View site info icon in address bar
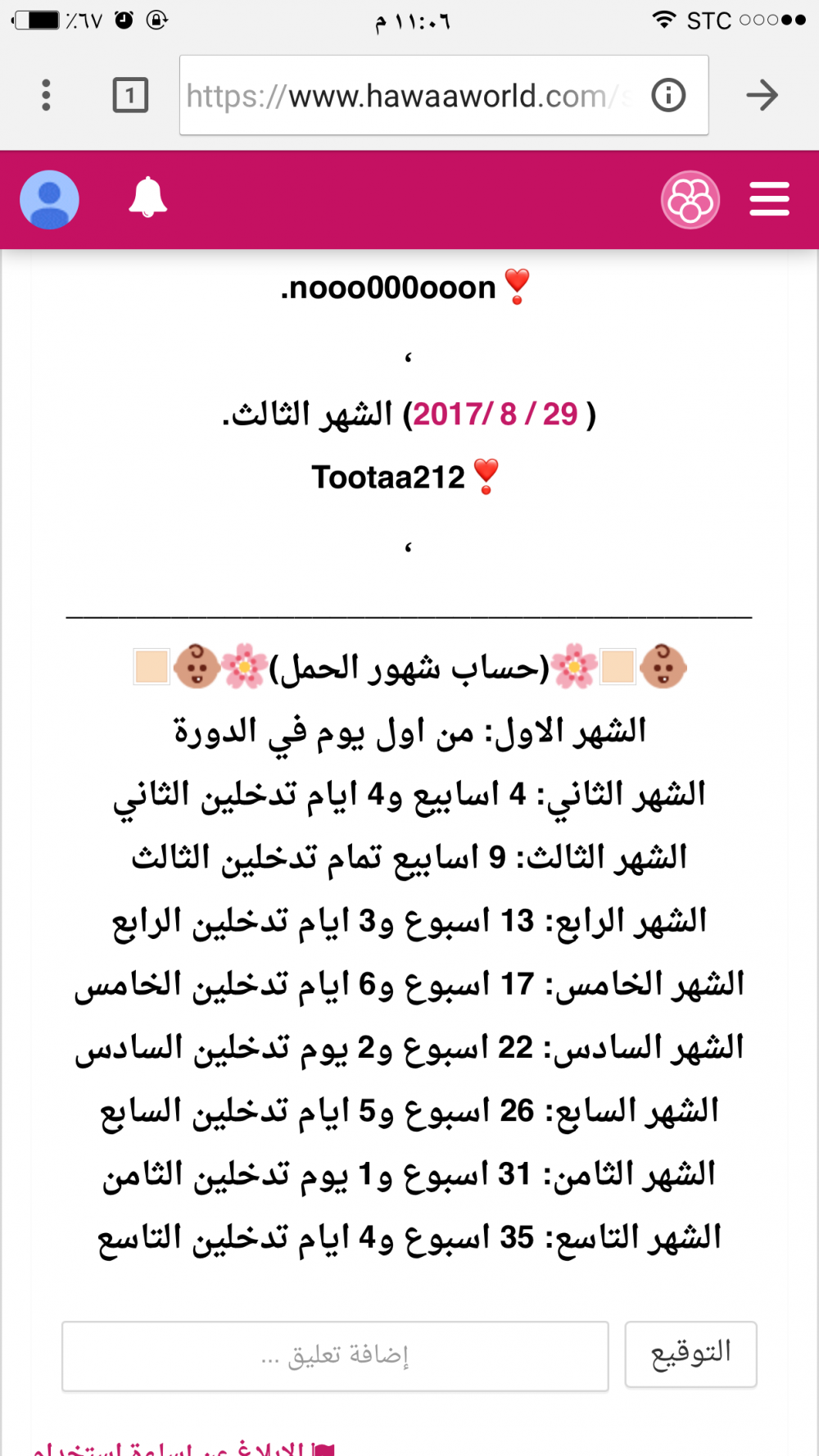This screenshot has height=1456, width=819. [x=668, y=95]
